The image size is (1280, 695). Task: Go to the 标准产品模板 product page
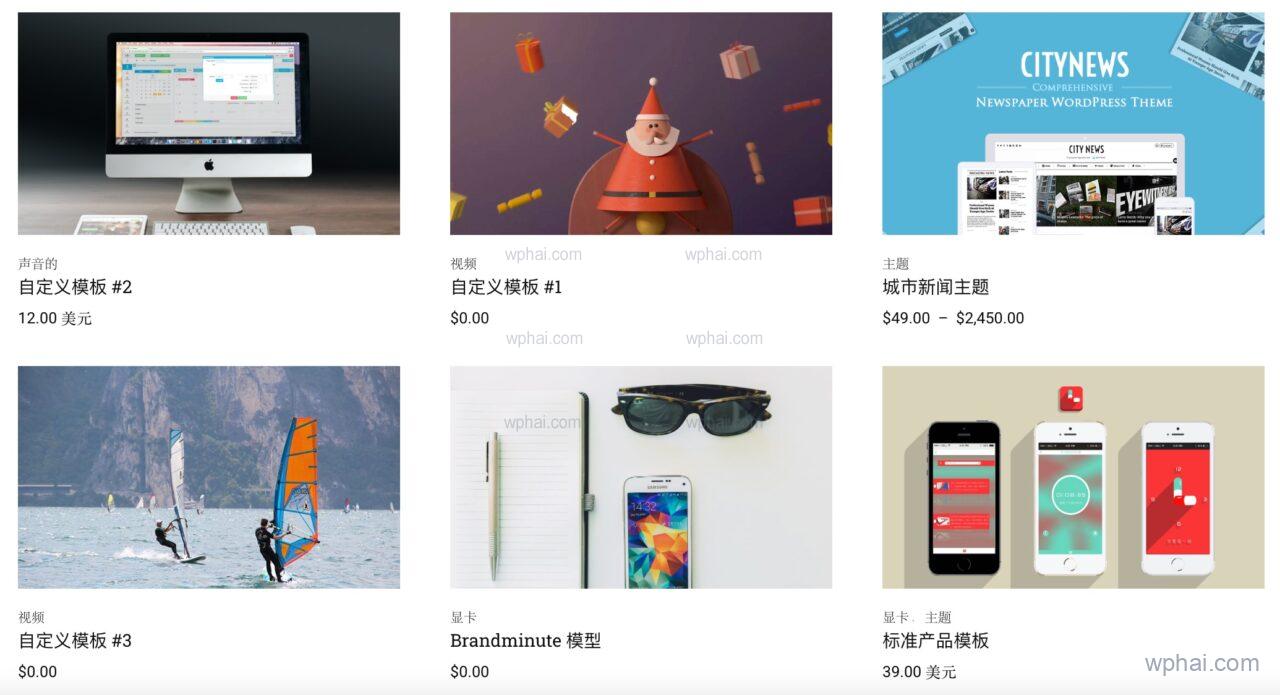[935, 641]
